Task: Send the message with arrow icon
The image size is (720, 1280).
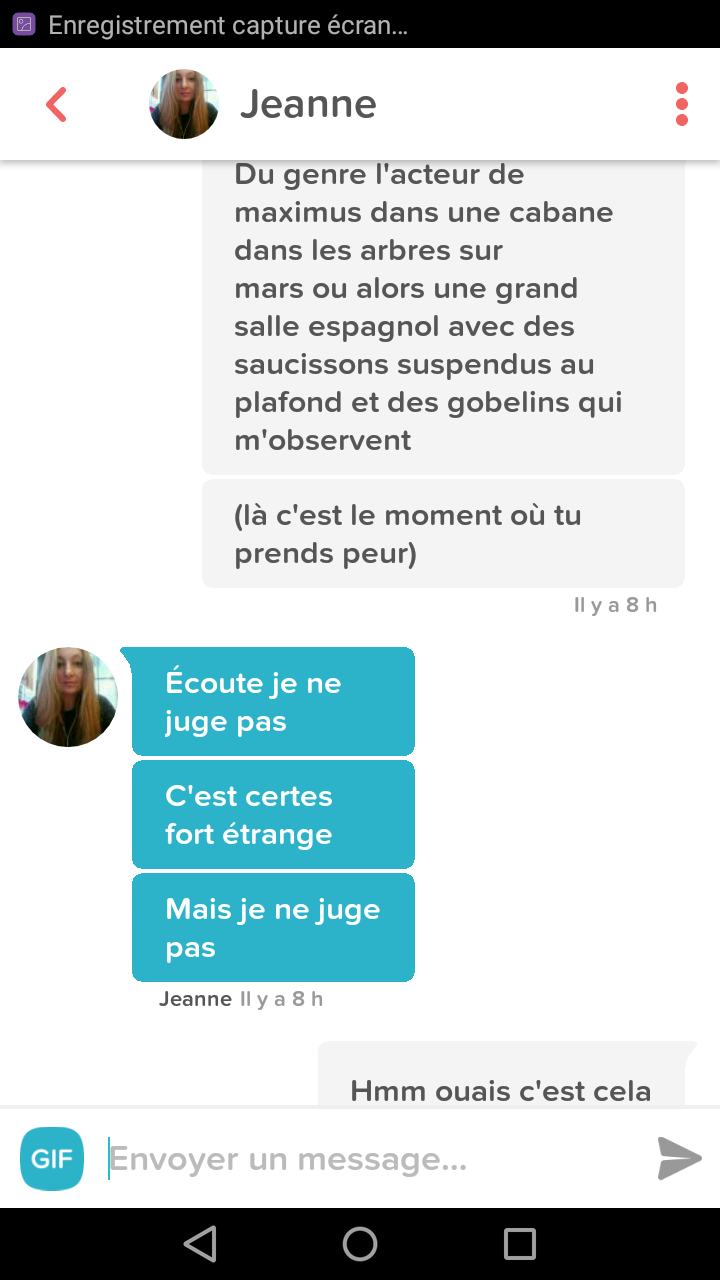Action: 680,1159
